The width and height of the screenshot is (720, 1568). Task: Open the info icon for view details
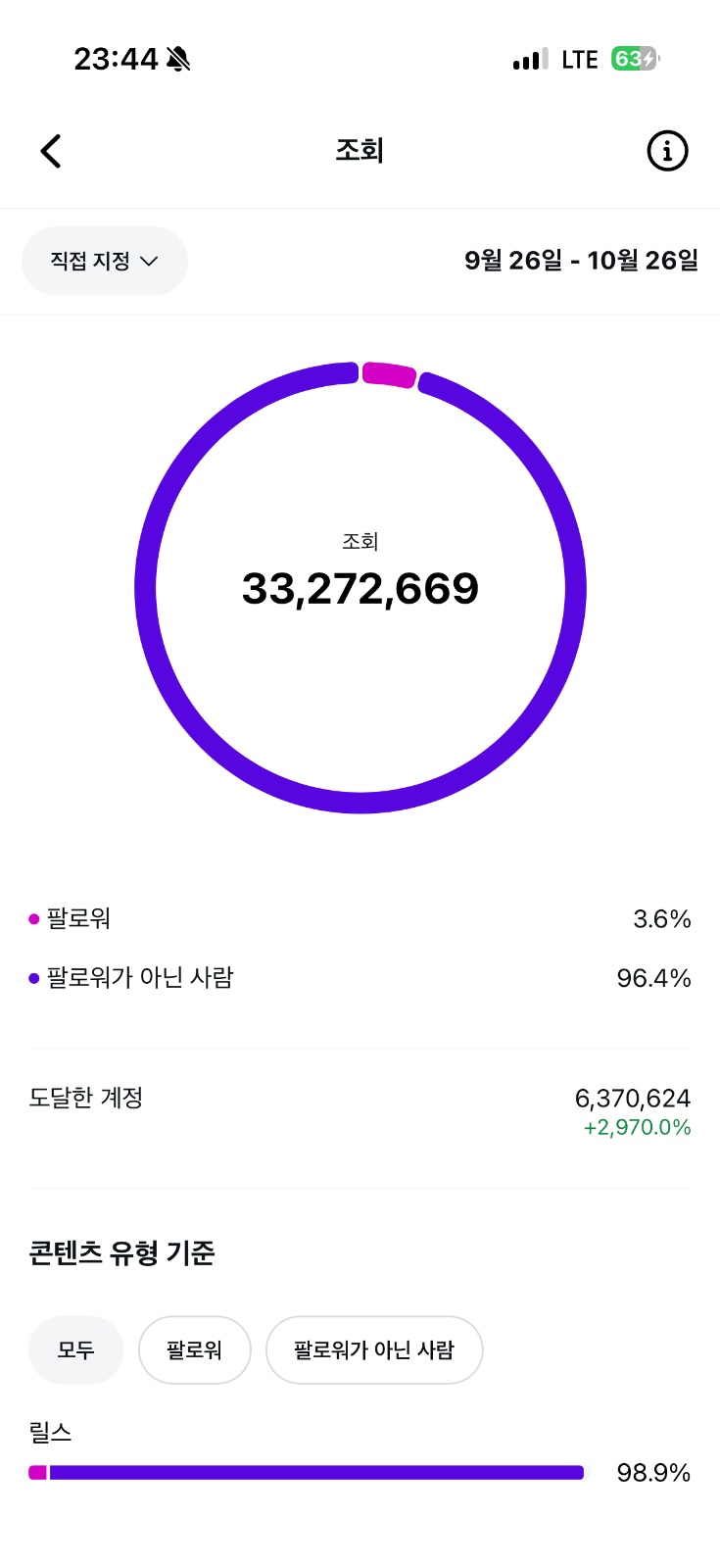tap(667, 151)
